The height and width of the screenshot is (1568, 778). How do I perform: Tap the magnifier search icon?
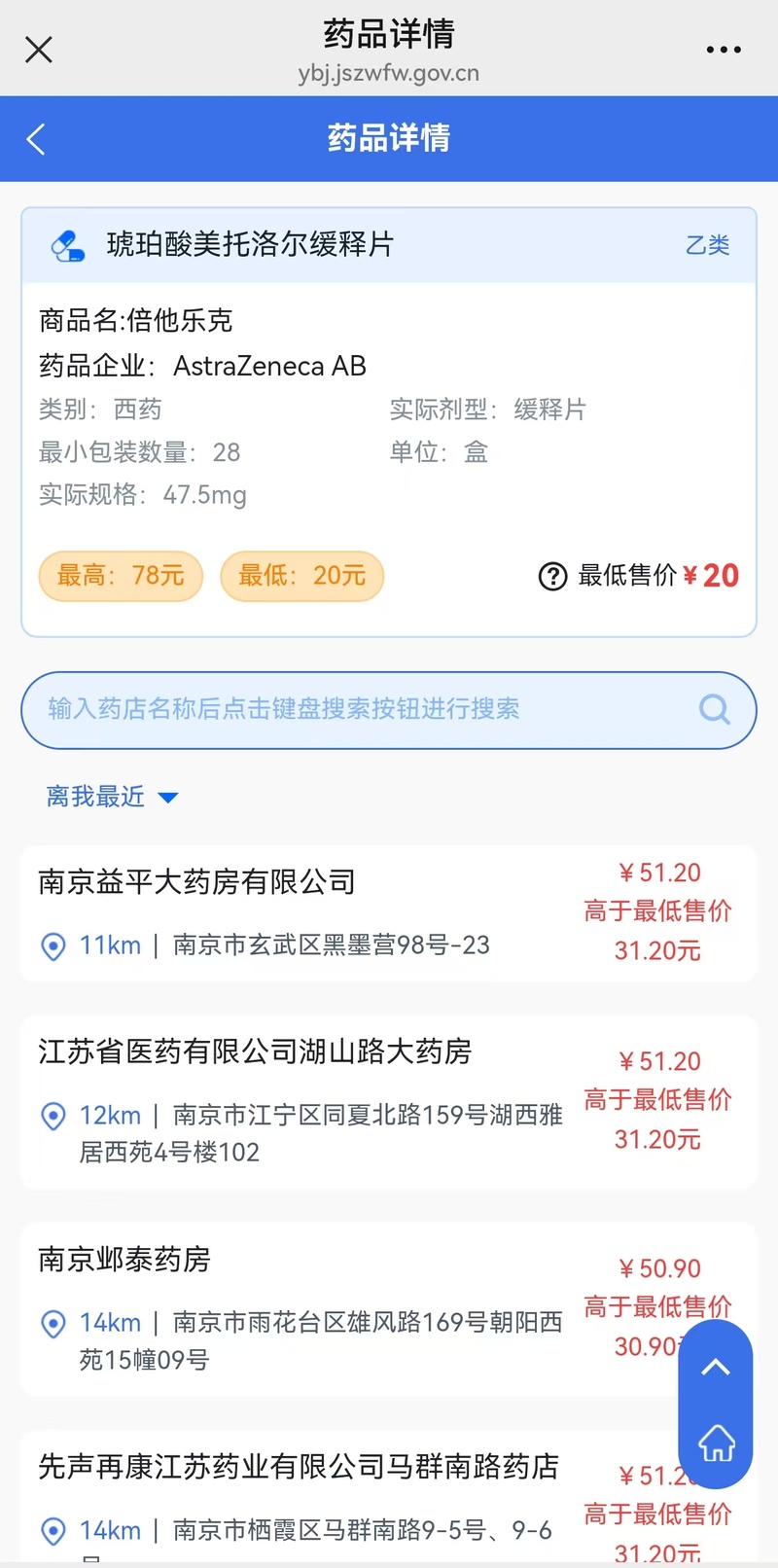[x=715, y=709]
